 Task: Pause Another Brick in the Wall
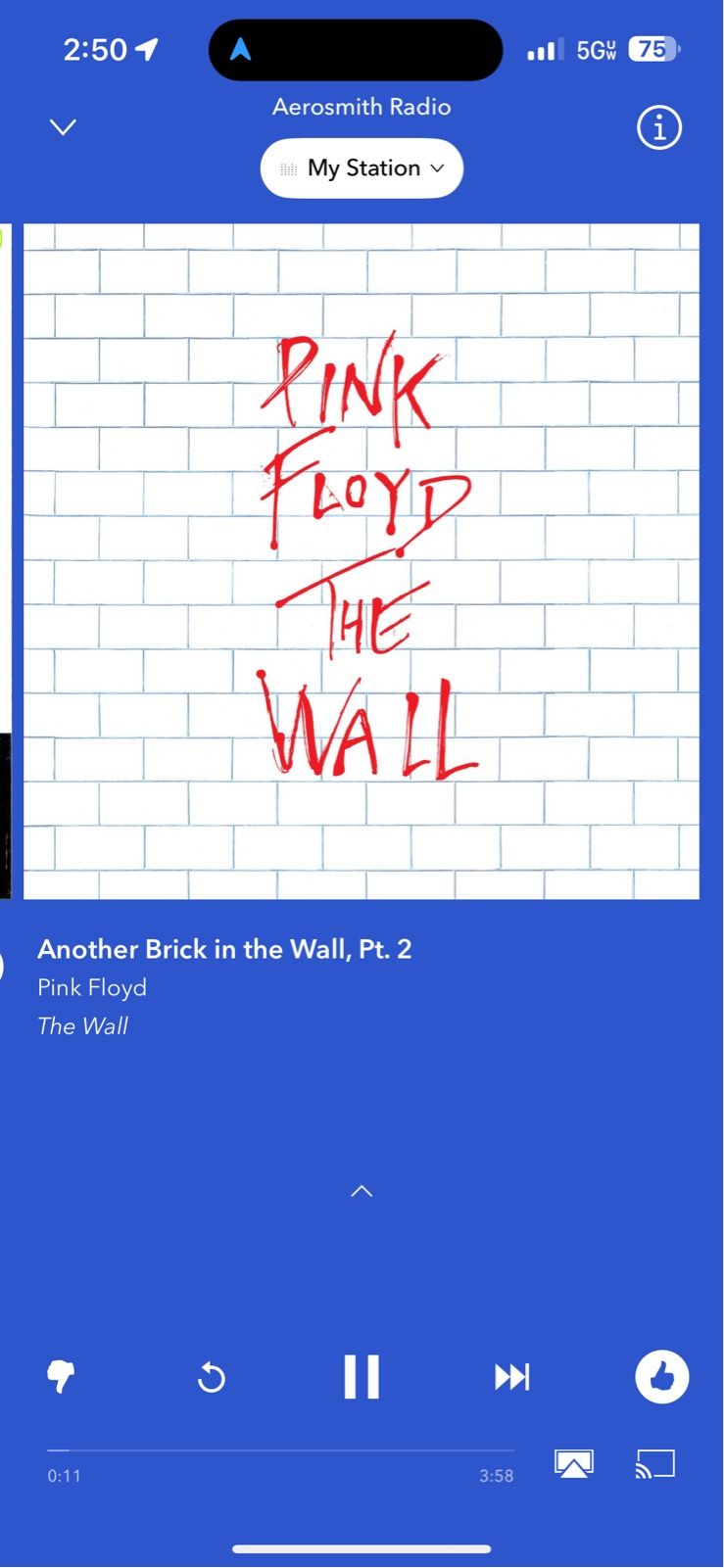point(362,1376)
